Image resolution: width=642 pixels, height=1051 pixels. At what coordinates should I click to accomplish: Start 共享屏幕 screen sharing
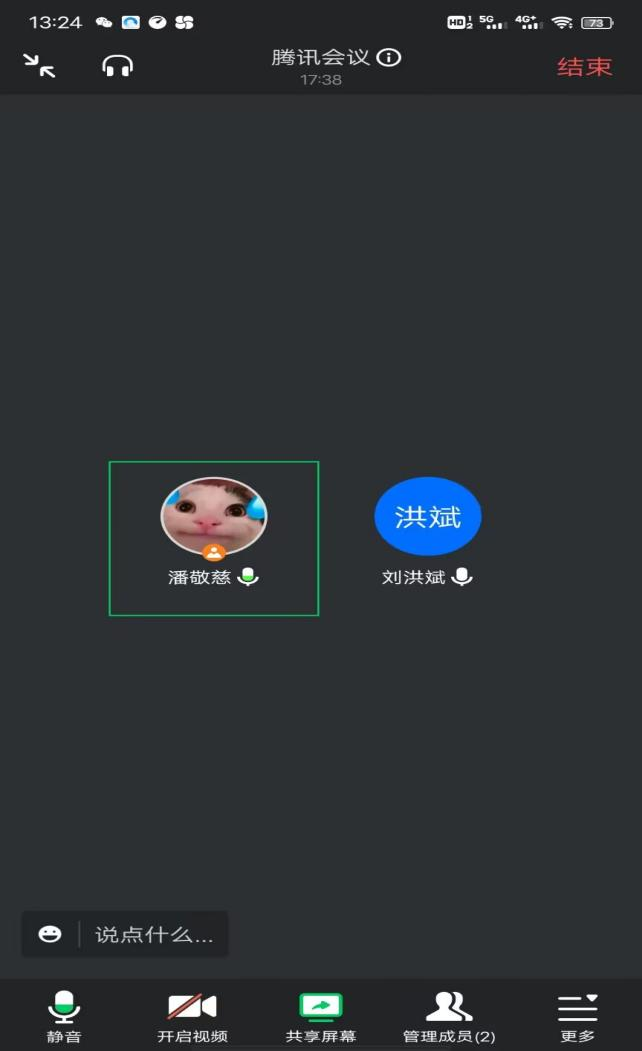pyautogui.click(x=320, y=1015)
